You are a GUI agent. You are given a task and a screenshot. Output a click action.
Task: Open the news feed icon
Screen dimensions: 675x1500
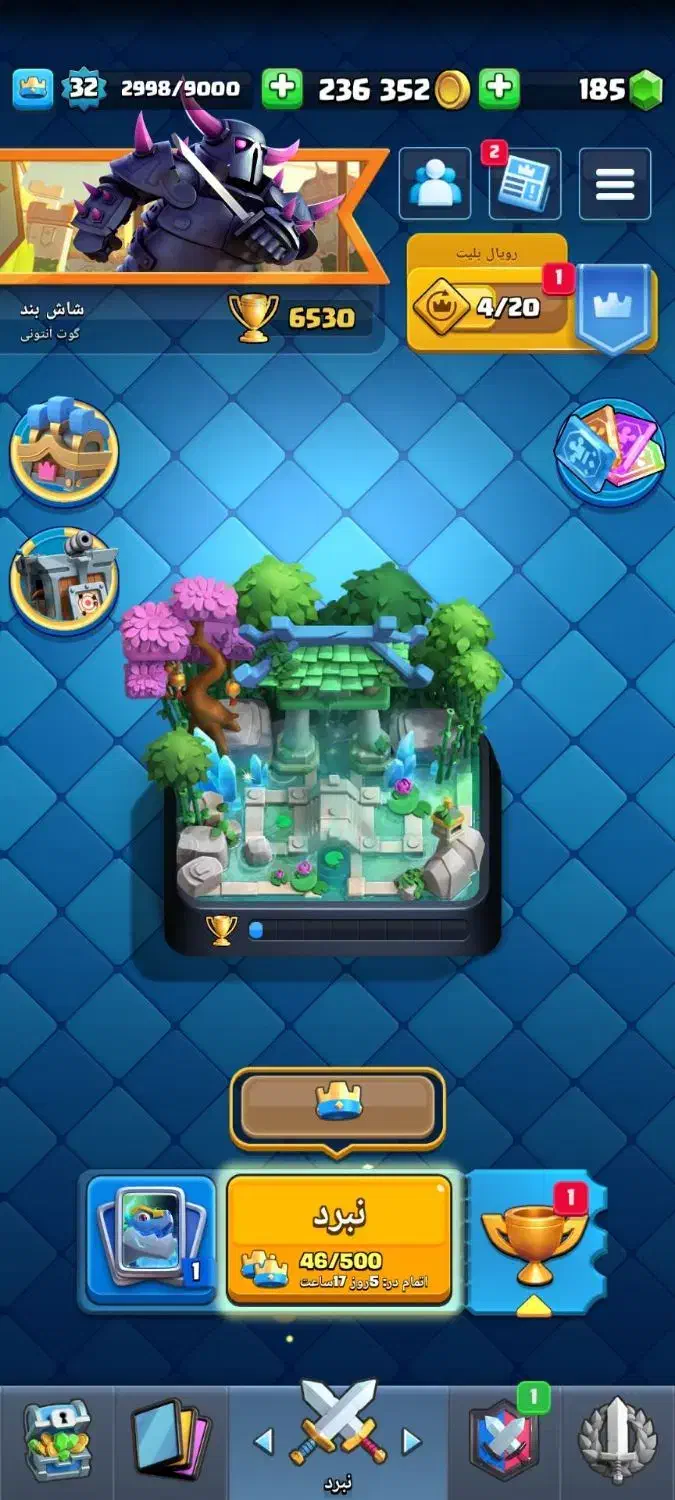pyautogui.click(x=523, y=184)
